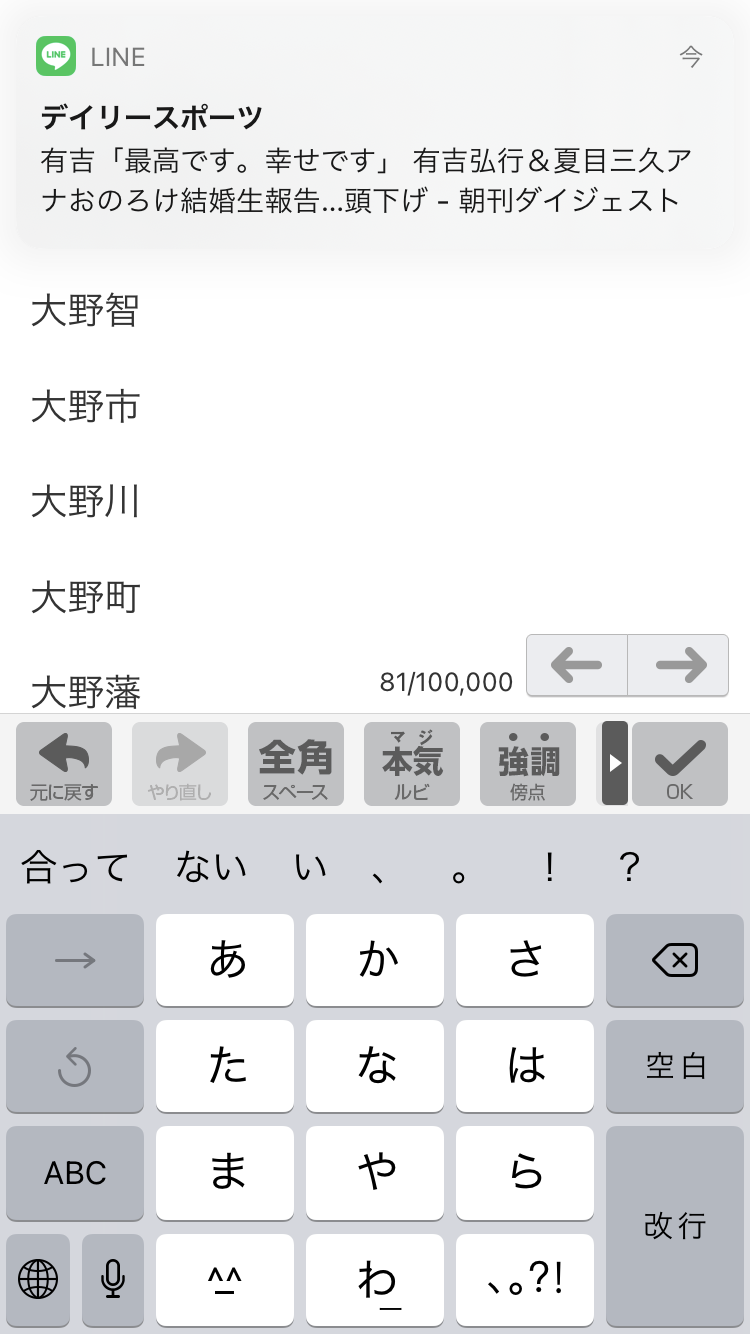Move cursor left with the left arrow
This screenshot has height=1334, width=750.
click(x=577, y=665)
